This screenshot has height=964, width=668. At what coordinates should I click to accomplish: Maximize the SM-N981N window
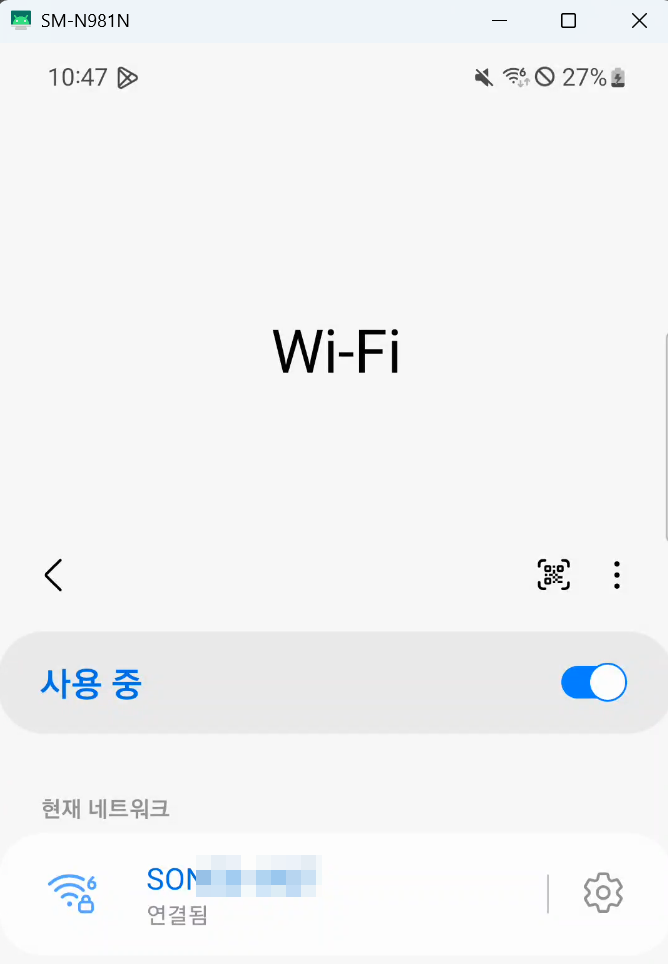point(568,21)
